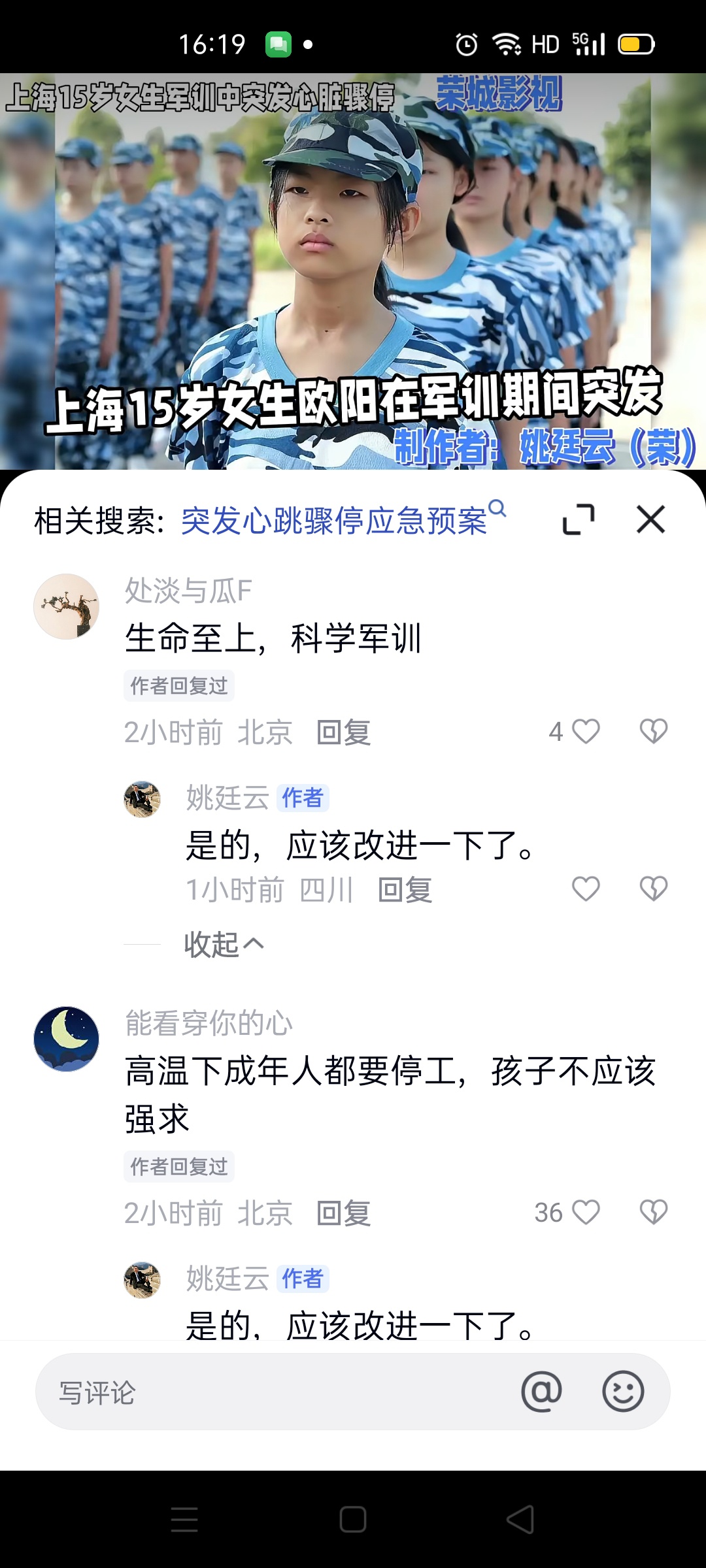Screen dimensions: 706x1568
Task: Tap the 写评论 comment input field
Action: [x=275, y=1392]
